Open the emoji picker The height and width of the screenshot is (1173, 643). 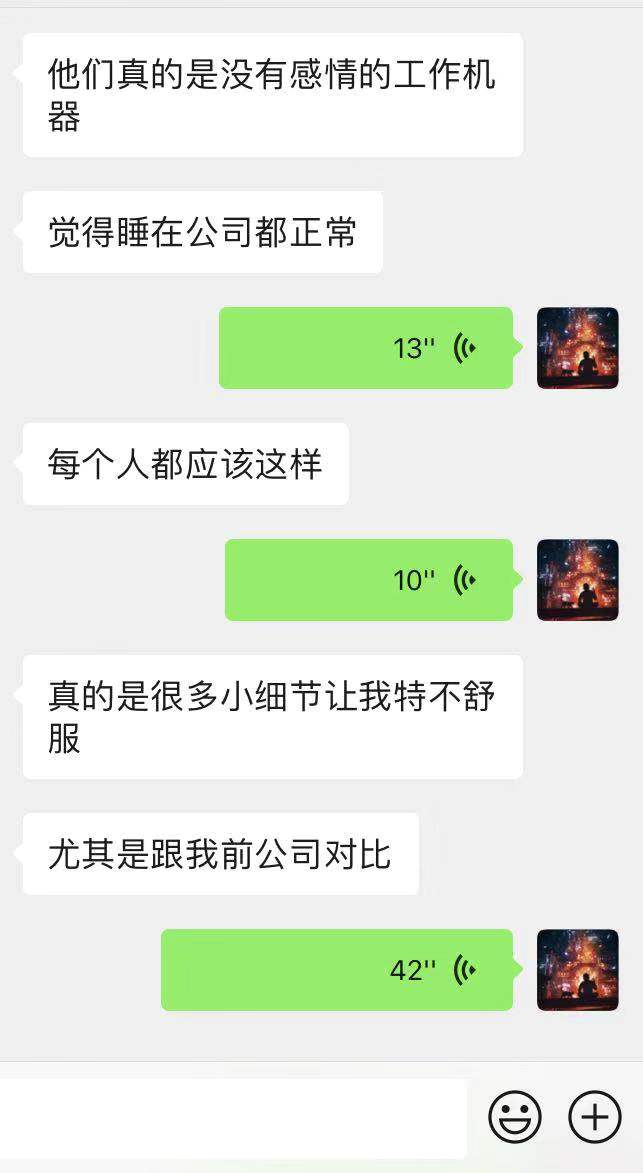pyautogui.click(x=515, y=1116)
